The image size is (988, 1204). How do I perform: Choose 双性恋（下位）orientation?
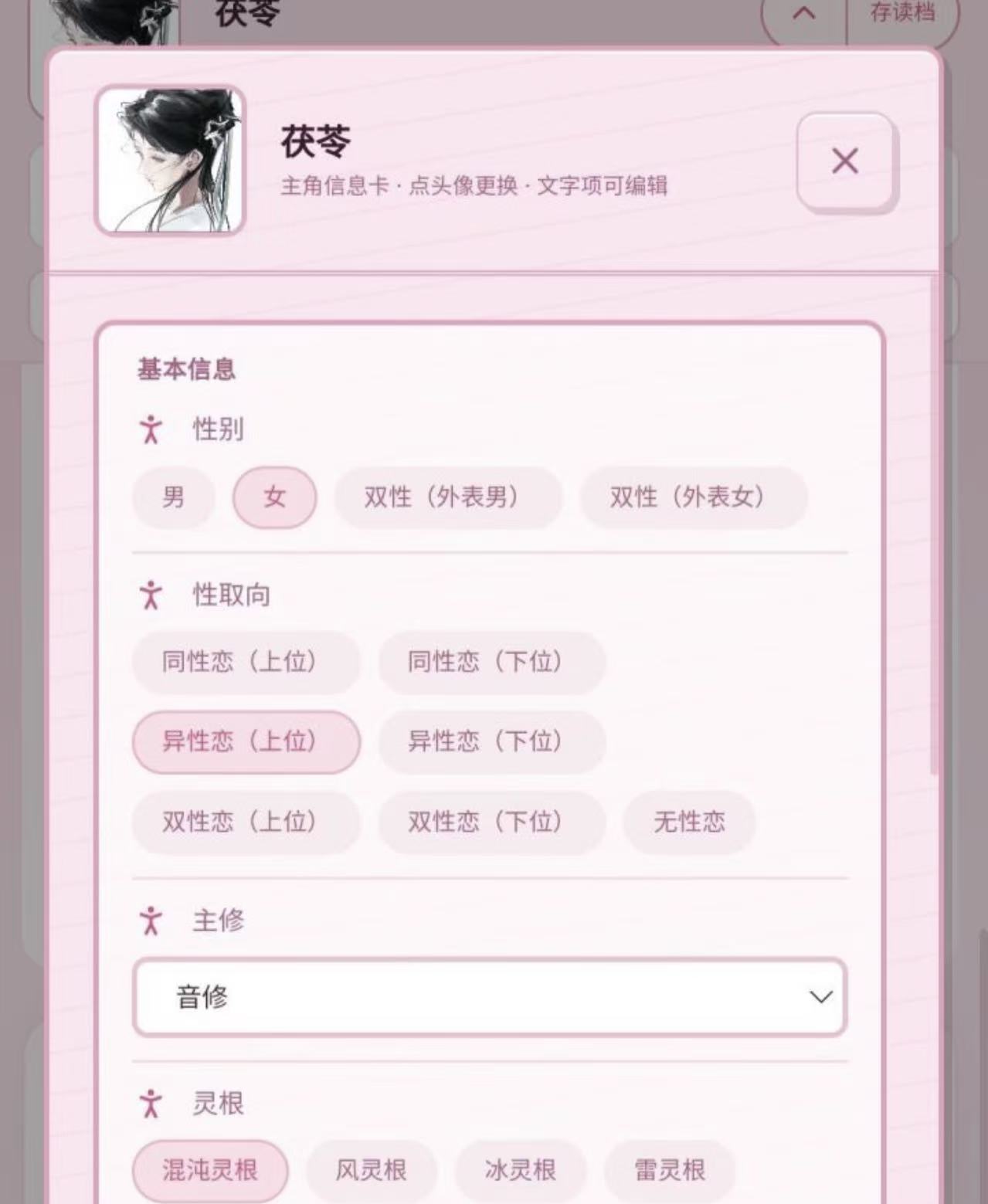coord(492,822)
